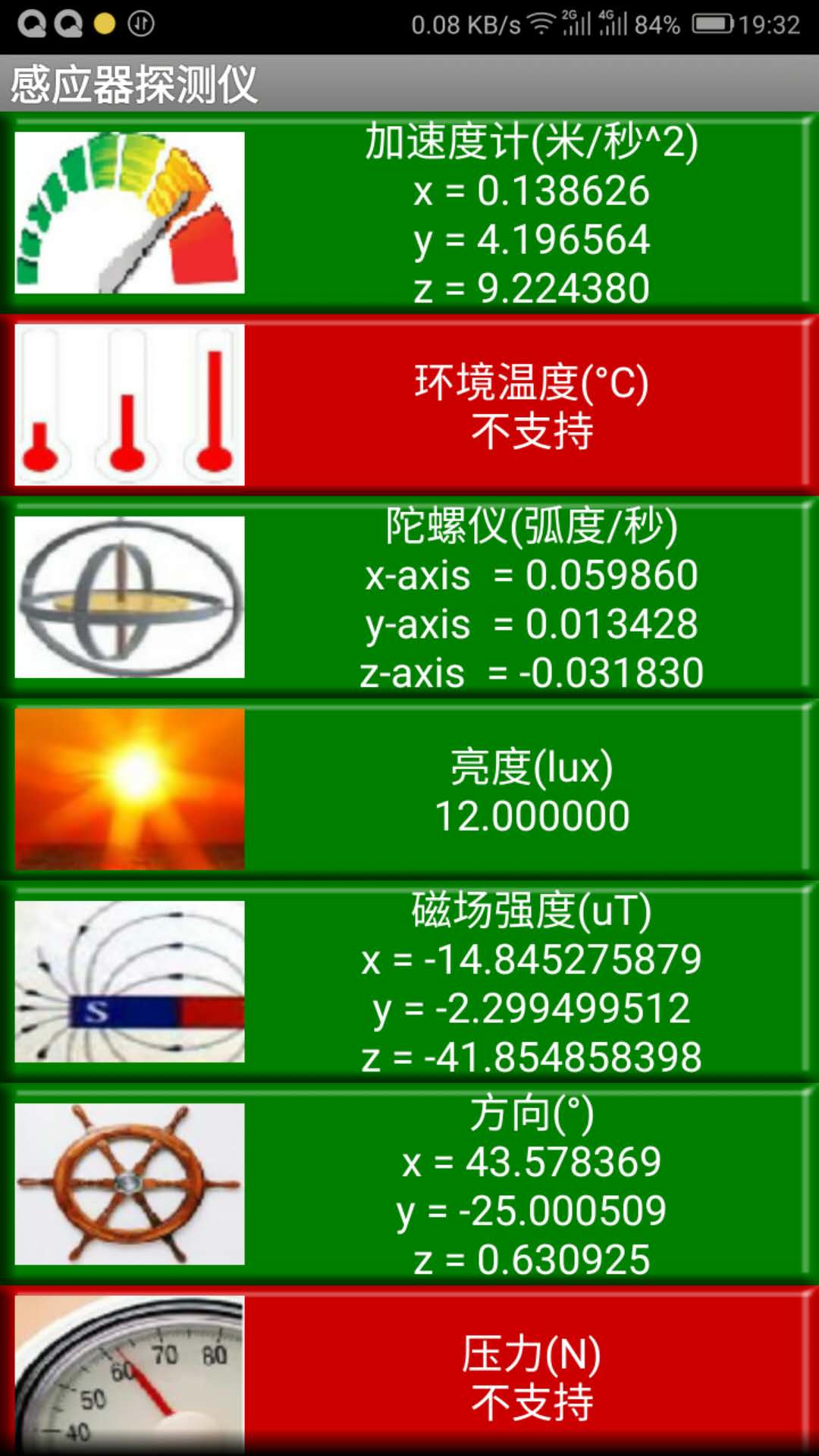
Task: Select the 环境温度 ambient temperature row
Action: 409,406
